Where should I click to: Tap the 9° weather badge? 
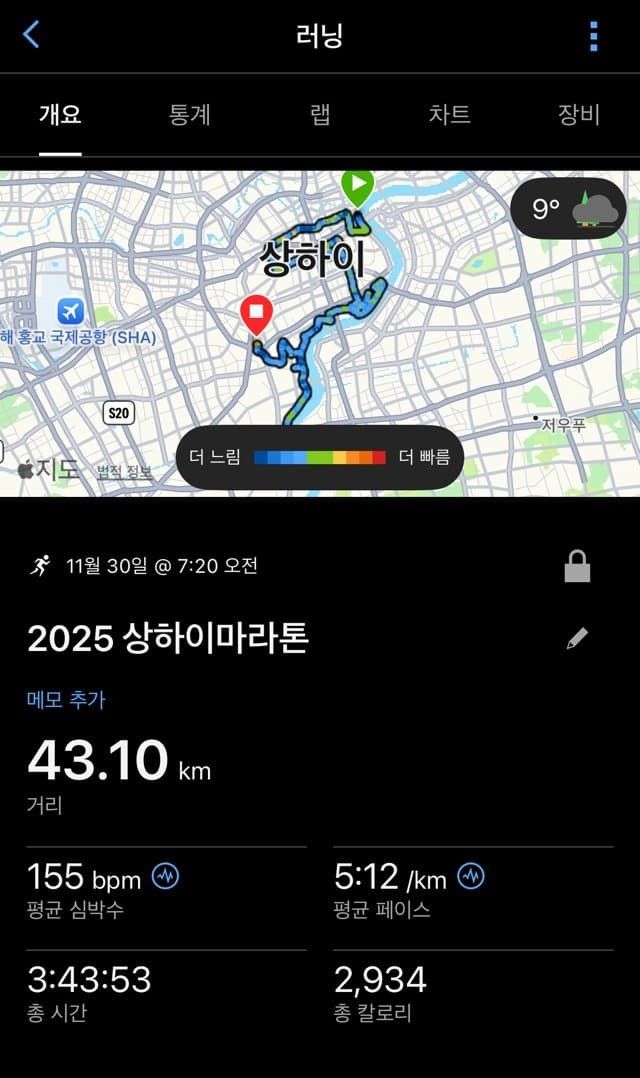[x=567, y=209]
